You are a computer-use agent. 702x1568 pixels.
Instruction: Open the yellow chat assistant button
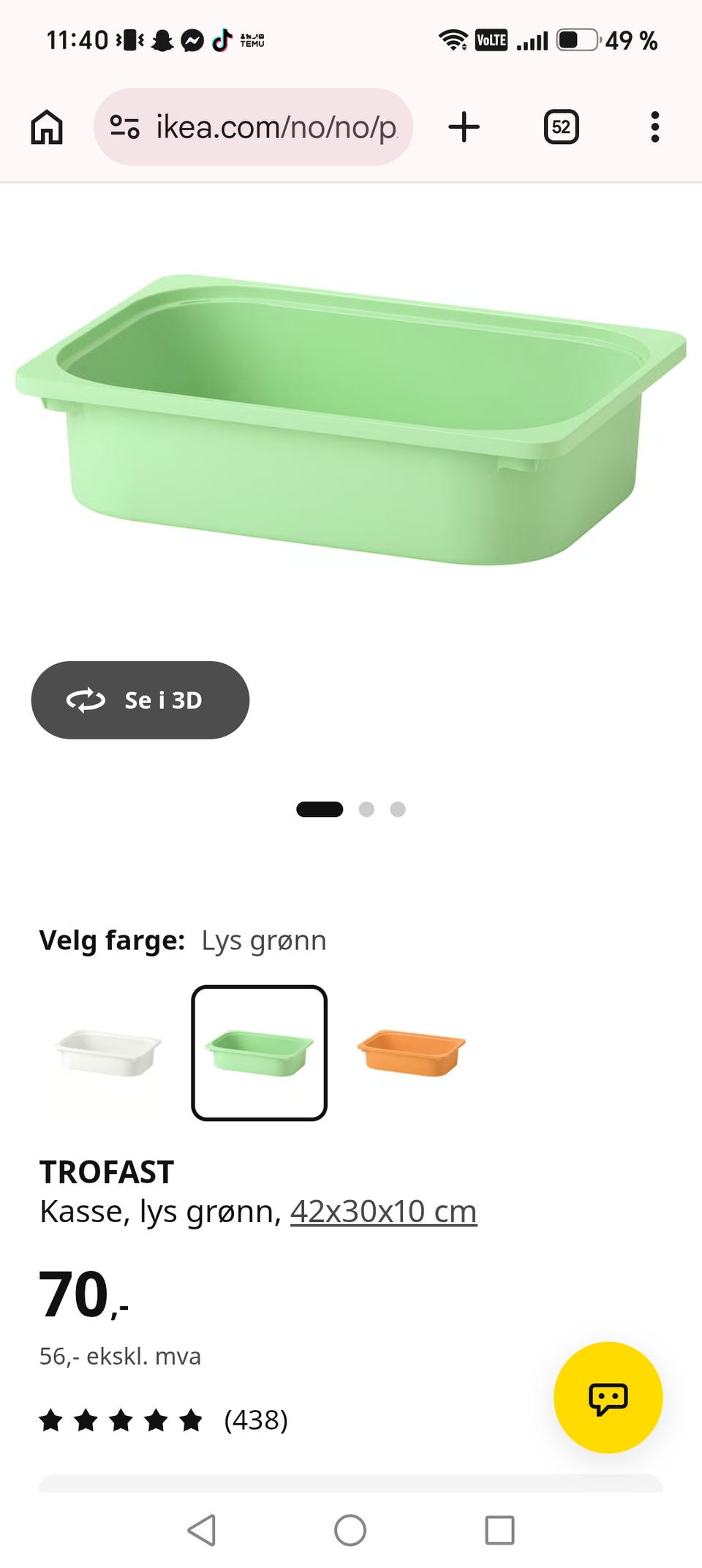pos(608,1398)
